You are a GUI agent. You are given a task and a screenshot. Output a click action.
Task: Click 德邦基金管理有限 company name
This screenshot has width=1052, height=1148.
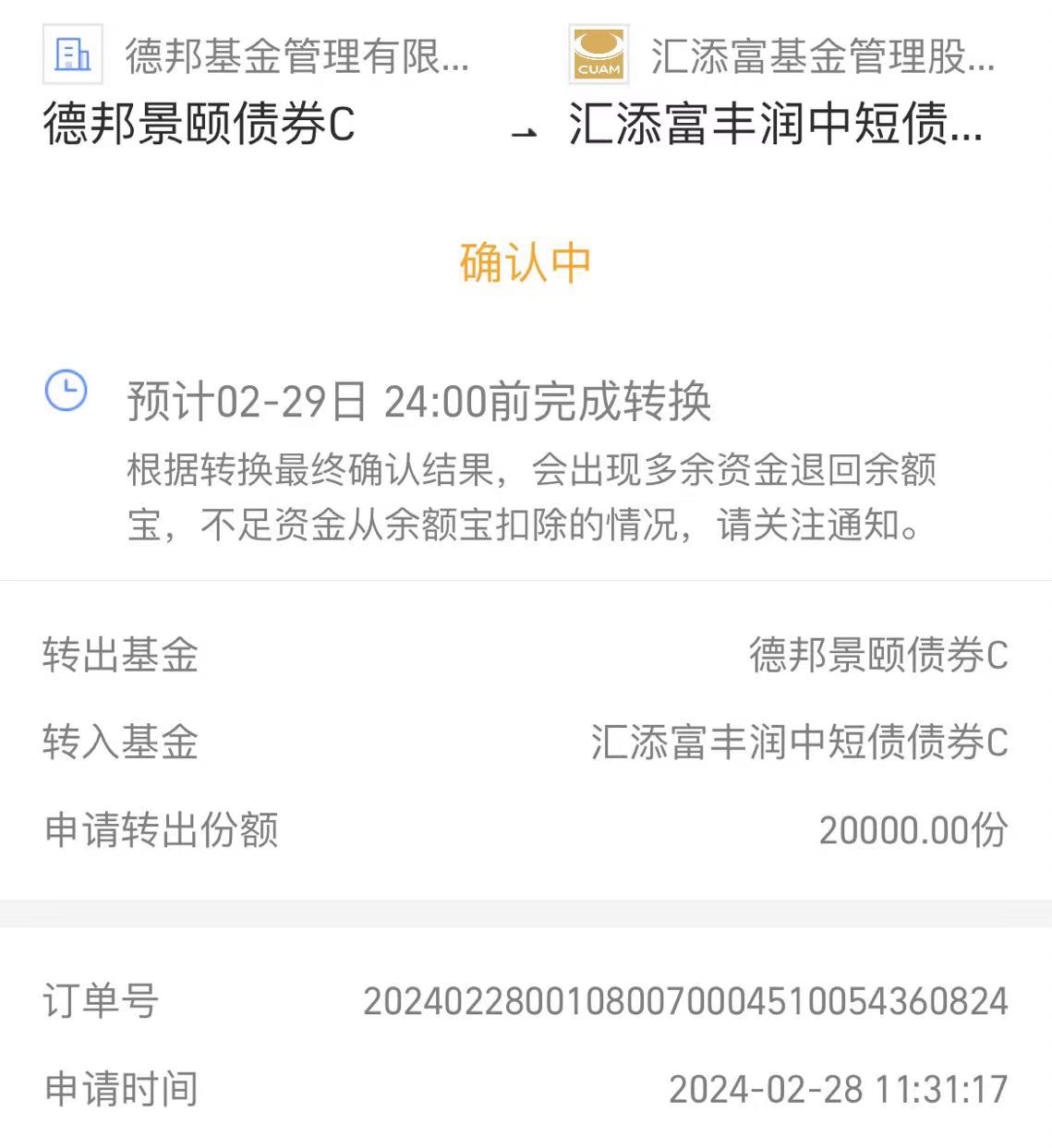tap(296, 56)
